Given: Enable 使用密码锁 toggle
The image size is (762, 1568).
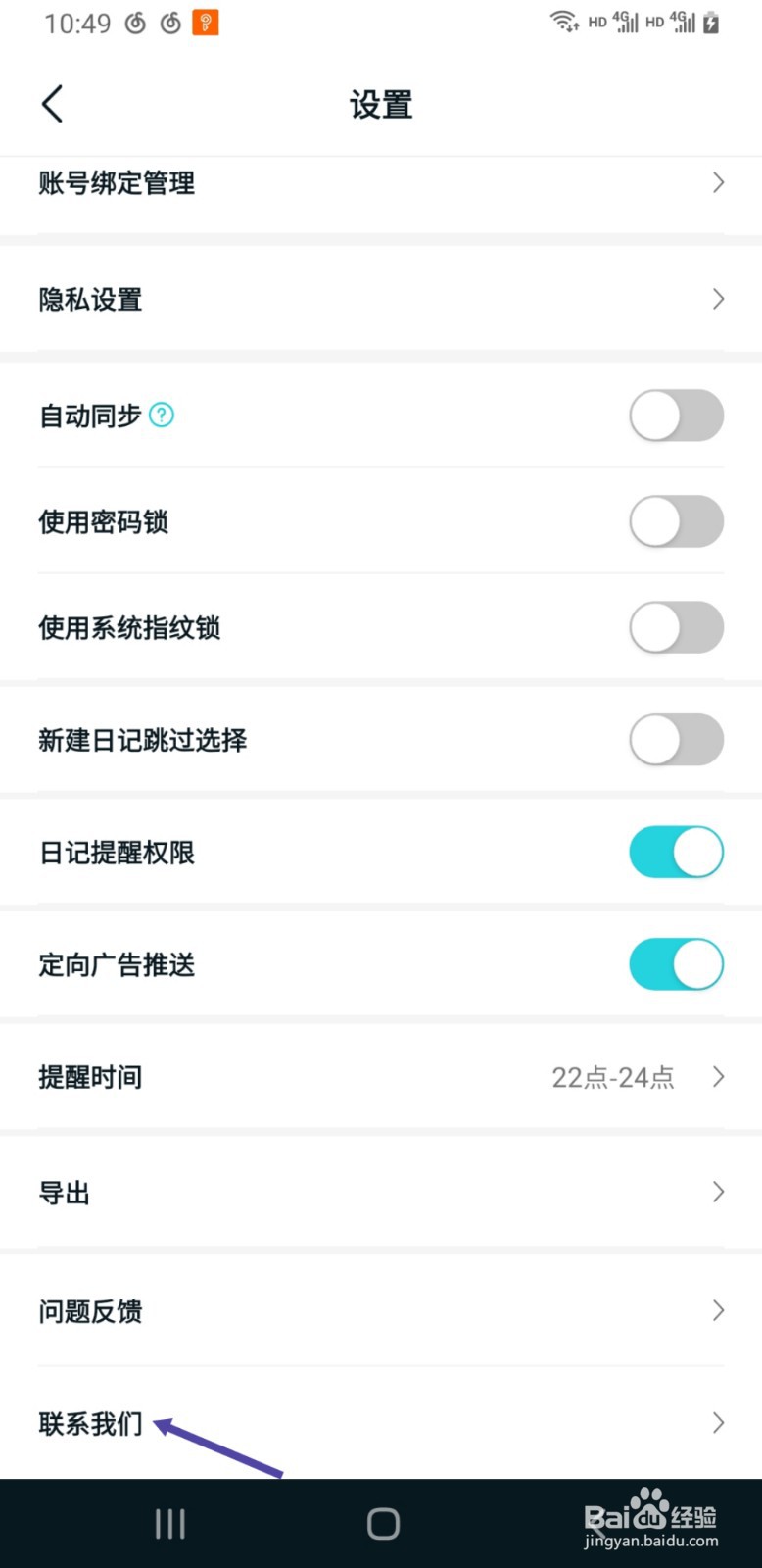Looking at the screenshot, I should click(676, 521).
